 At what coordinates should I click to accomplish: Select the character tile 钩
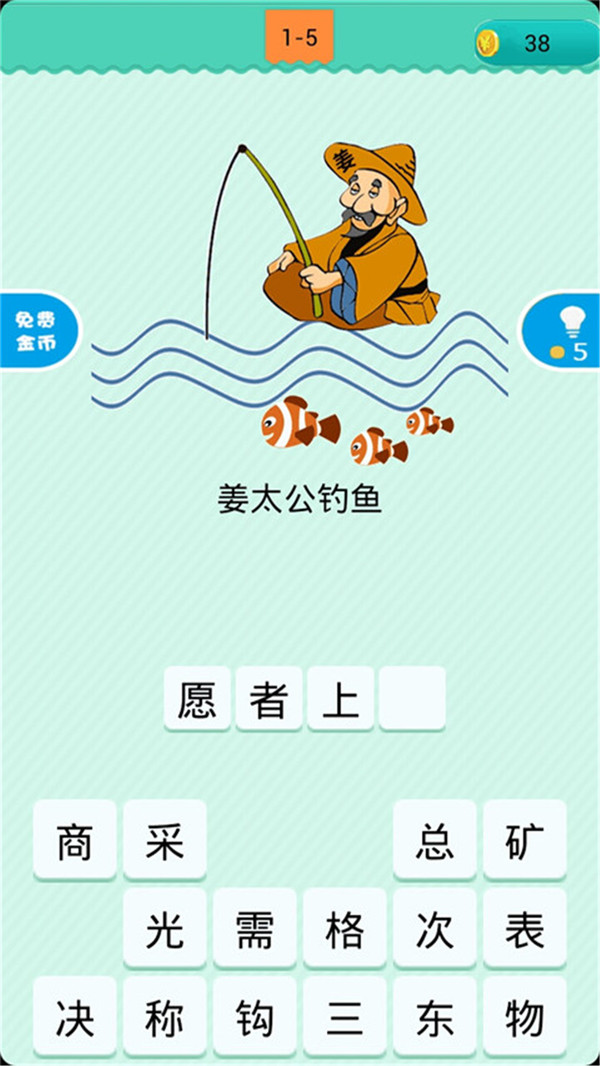(x=254, y=1018)
